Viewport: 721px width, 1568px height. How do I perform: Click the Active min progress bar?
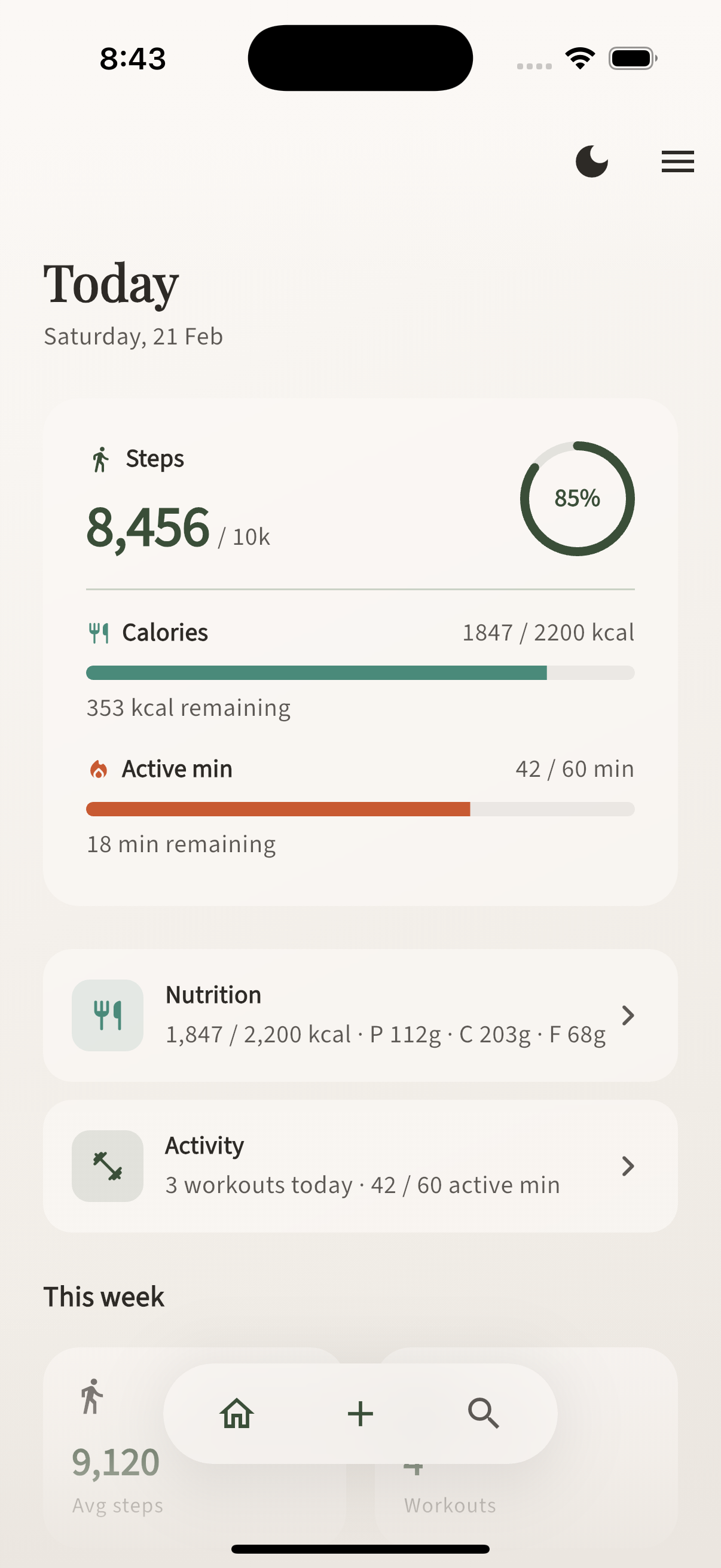tap(360, 809)
